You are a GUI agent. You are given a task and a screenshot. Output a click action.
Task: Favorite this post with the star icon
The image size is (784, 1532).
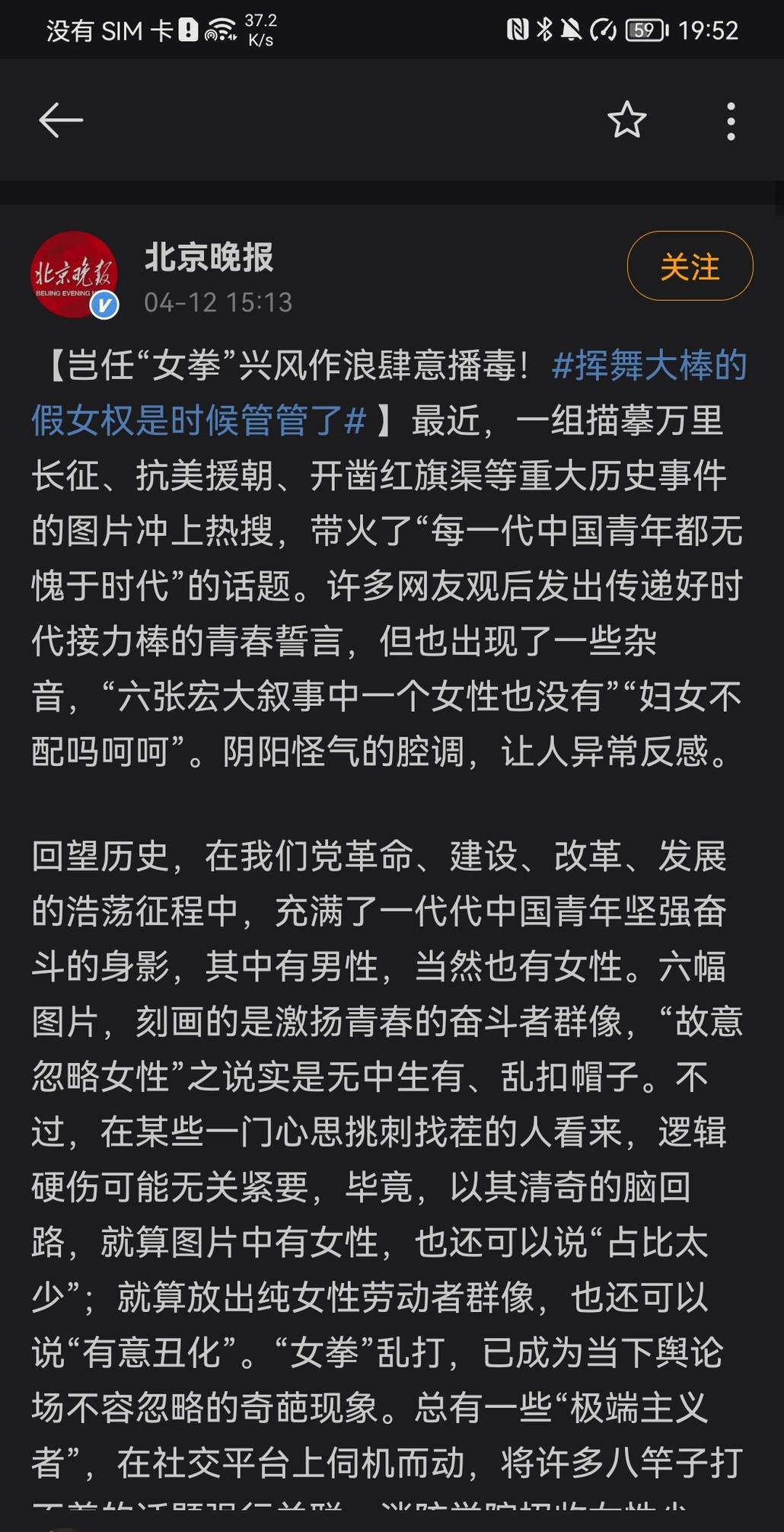tap(627, 120)
